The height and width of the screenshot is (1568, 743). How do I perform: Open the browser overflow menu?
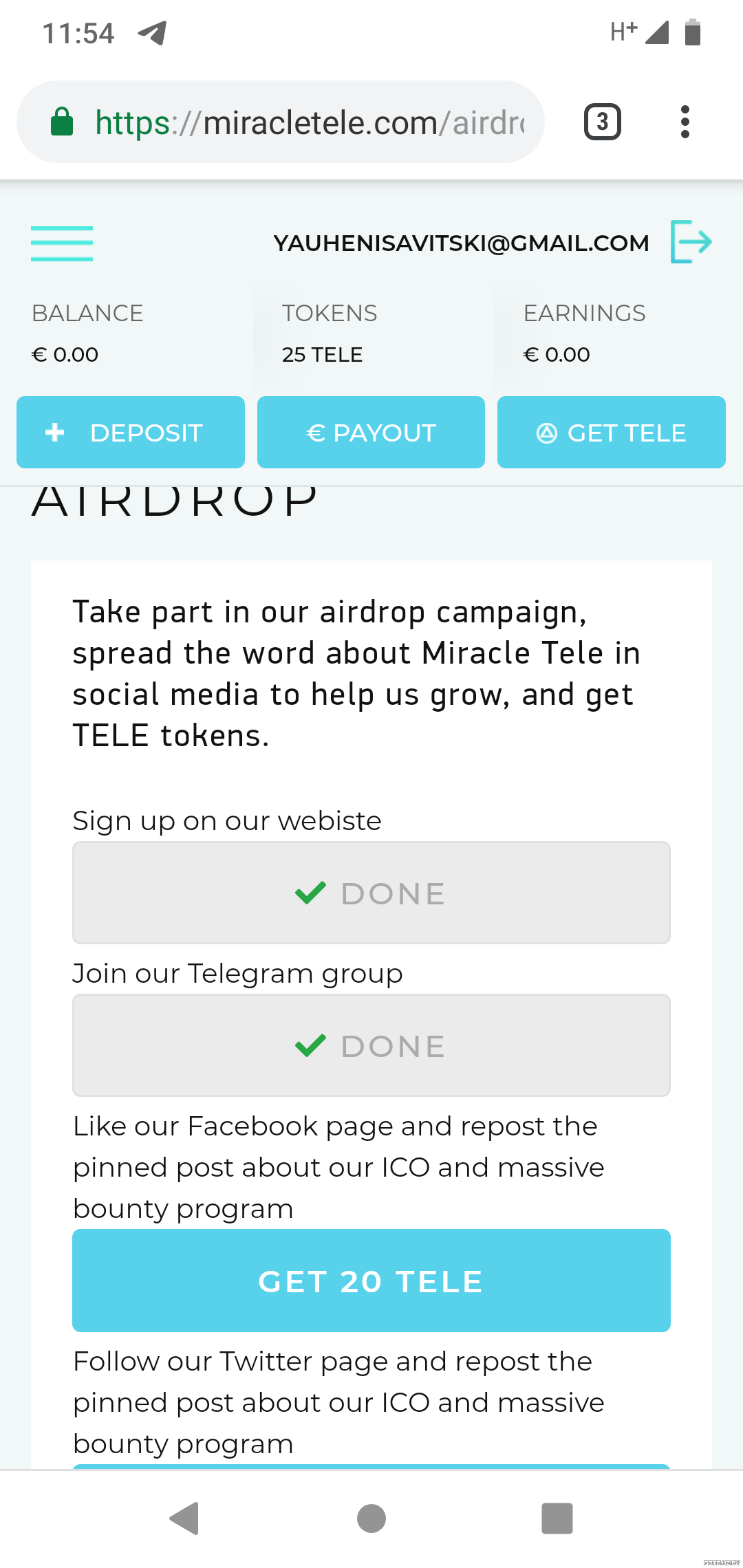point(685,122)
